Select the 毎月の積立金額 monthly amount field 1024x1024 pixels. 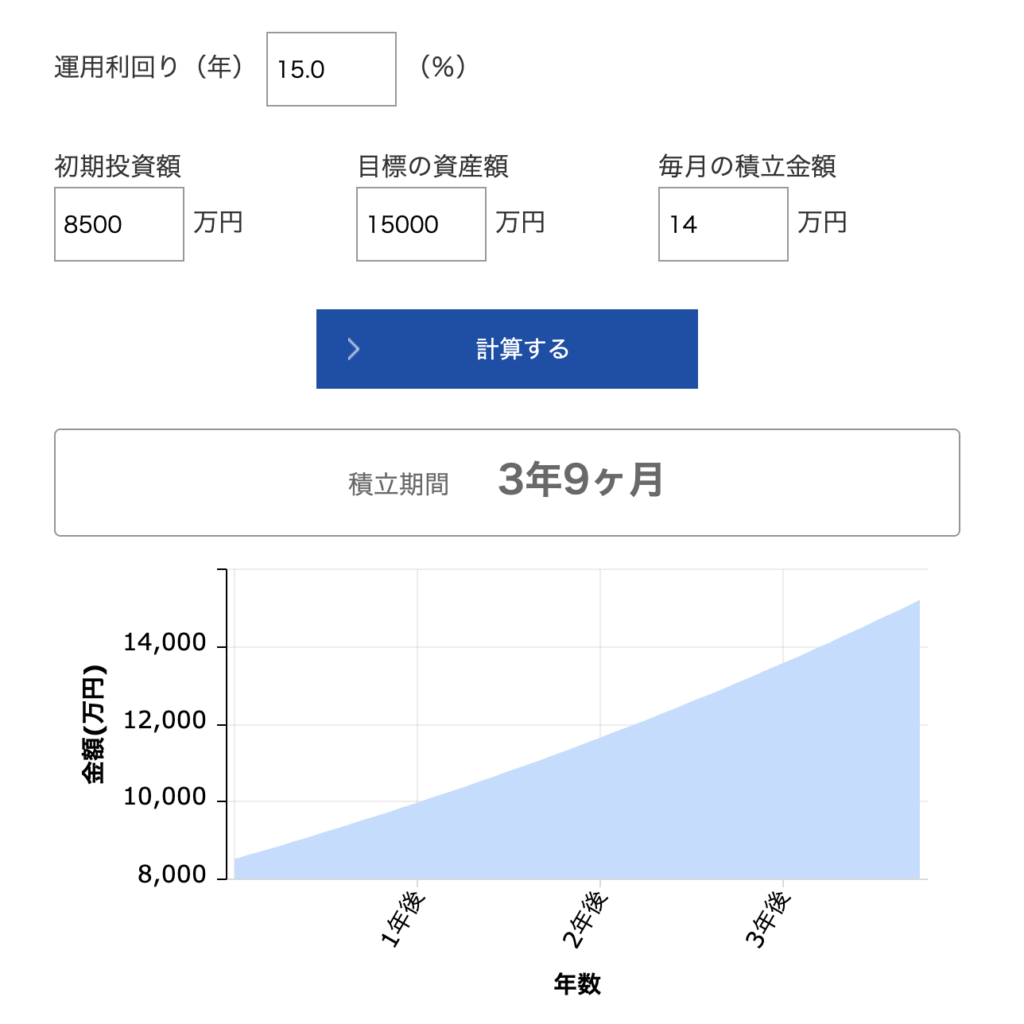tap(723, 224)
